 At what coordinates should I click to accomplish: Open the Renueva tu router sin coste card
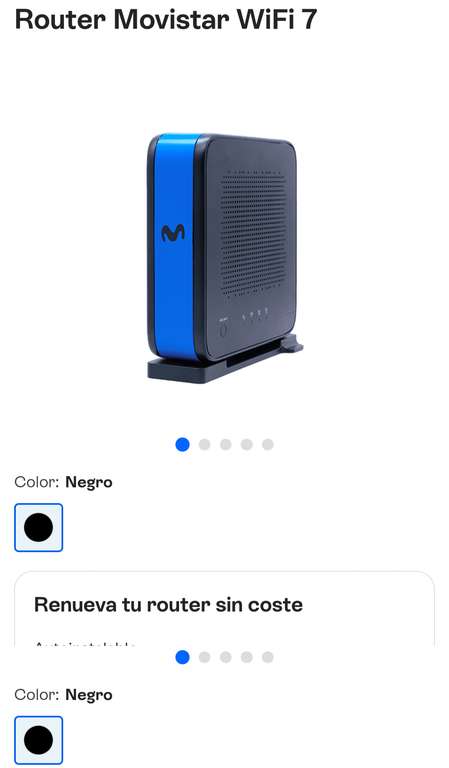point(224,609)
